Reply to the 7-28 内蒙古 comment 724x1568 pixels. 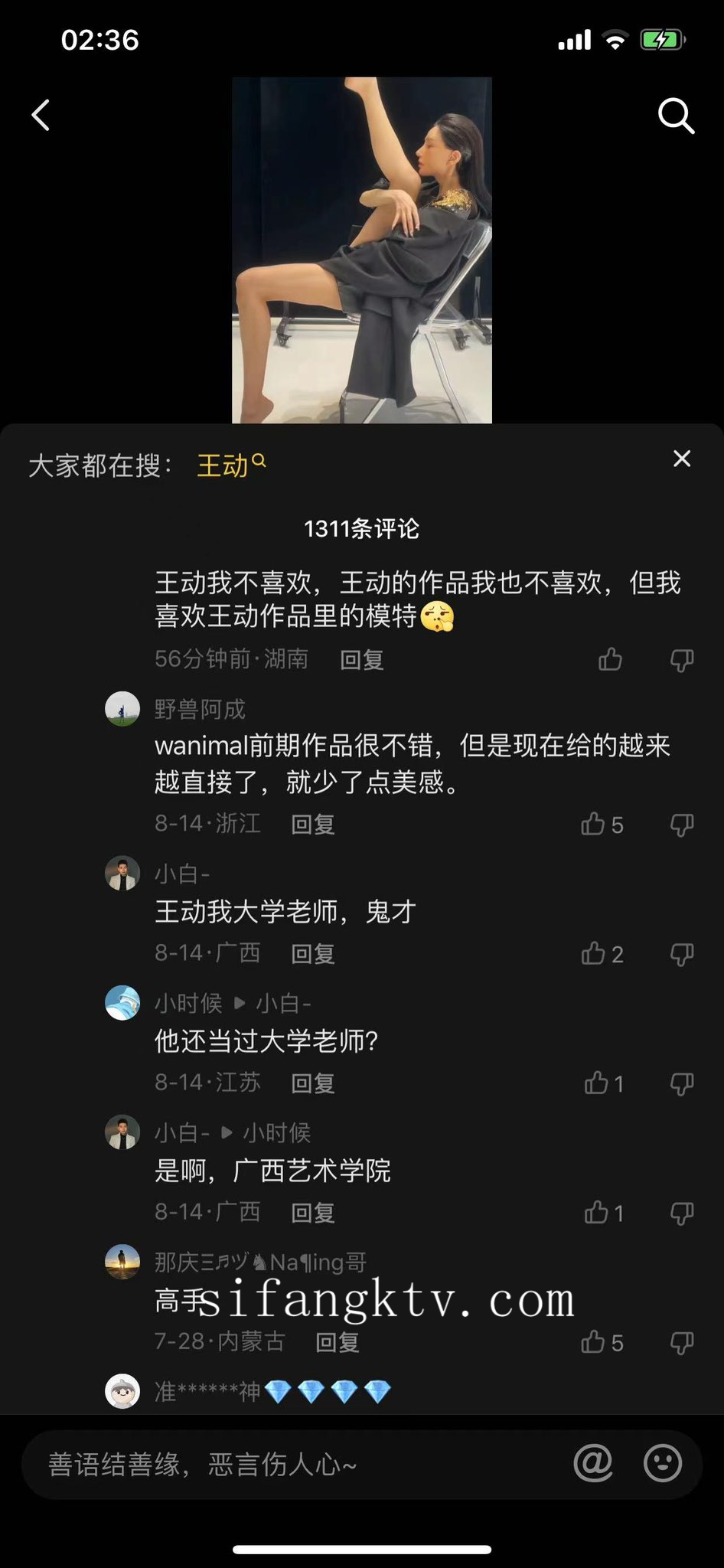pos(337,1341)
